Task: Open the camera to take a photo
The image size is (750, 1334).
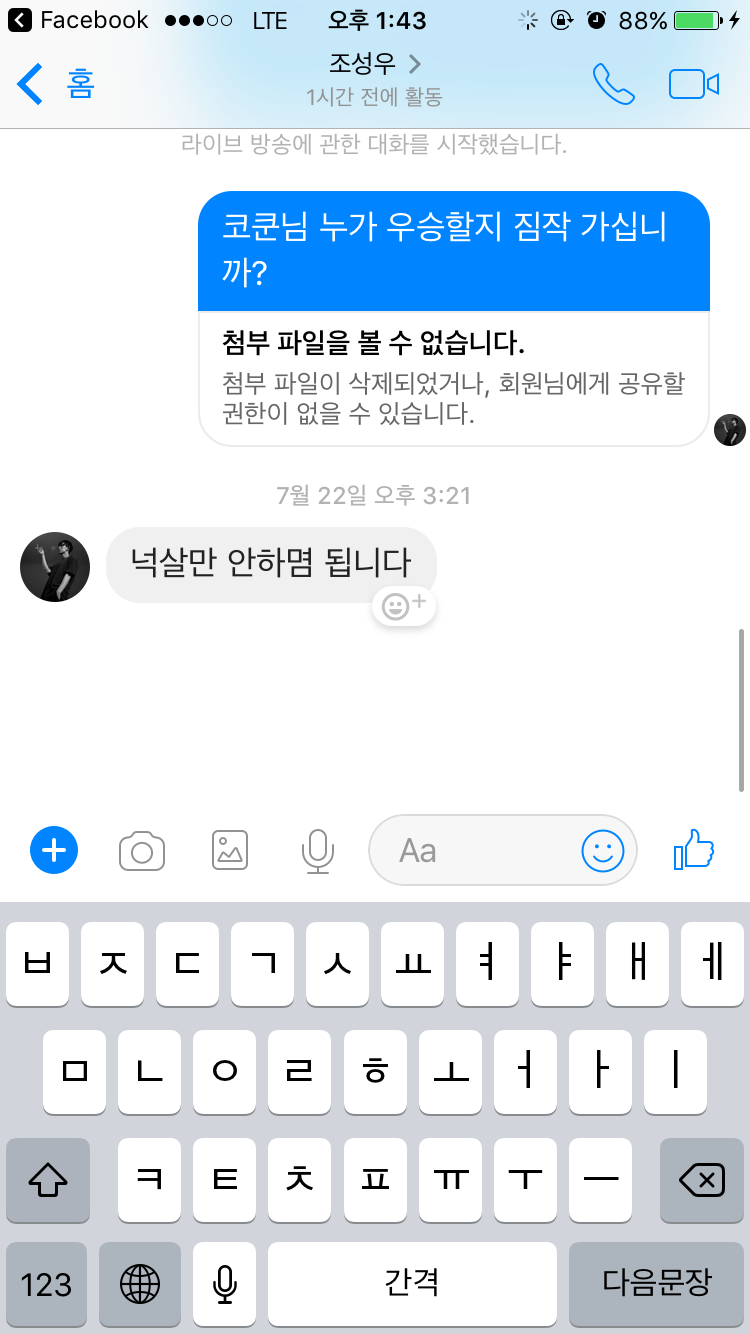Action: click(x=141, y=851)
